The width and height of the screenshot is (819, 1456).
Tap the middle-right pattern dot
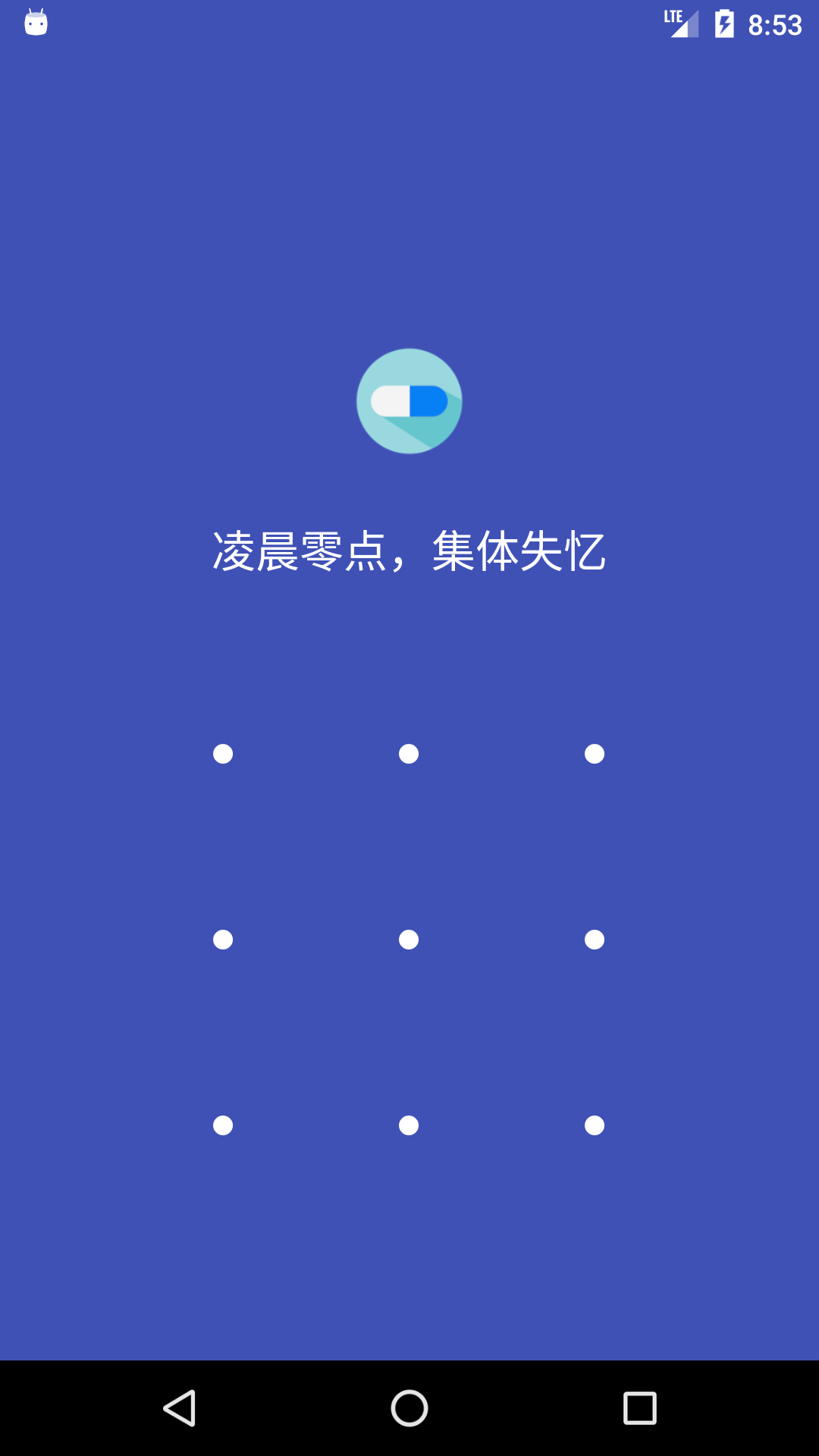click(x=595, y=939)
